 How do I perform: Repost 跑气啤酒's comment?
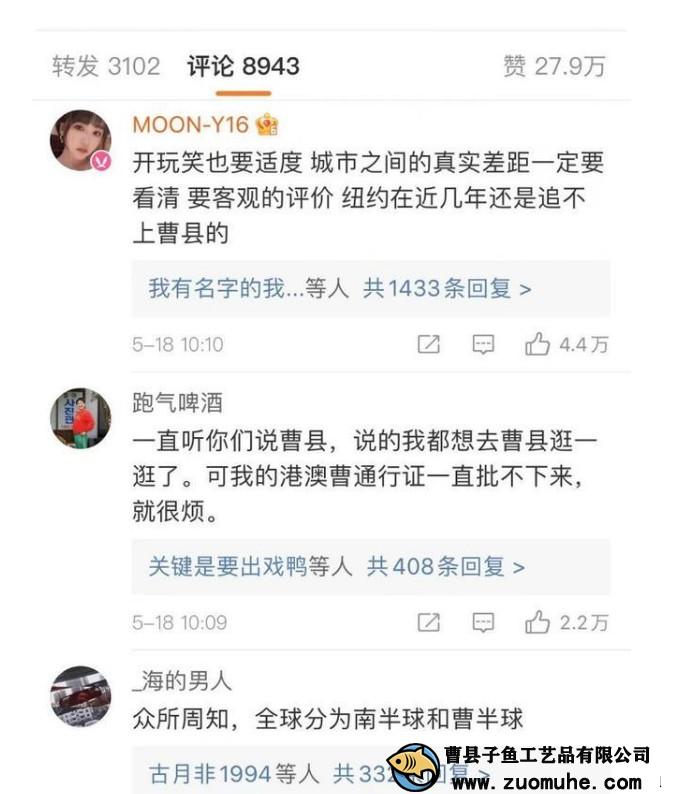(x=428, y=623)
